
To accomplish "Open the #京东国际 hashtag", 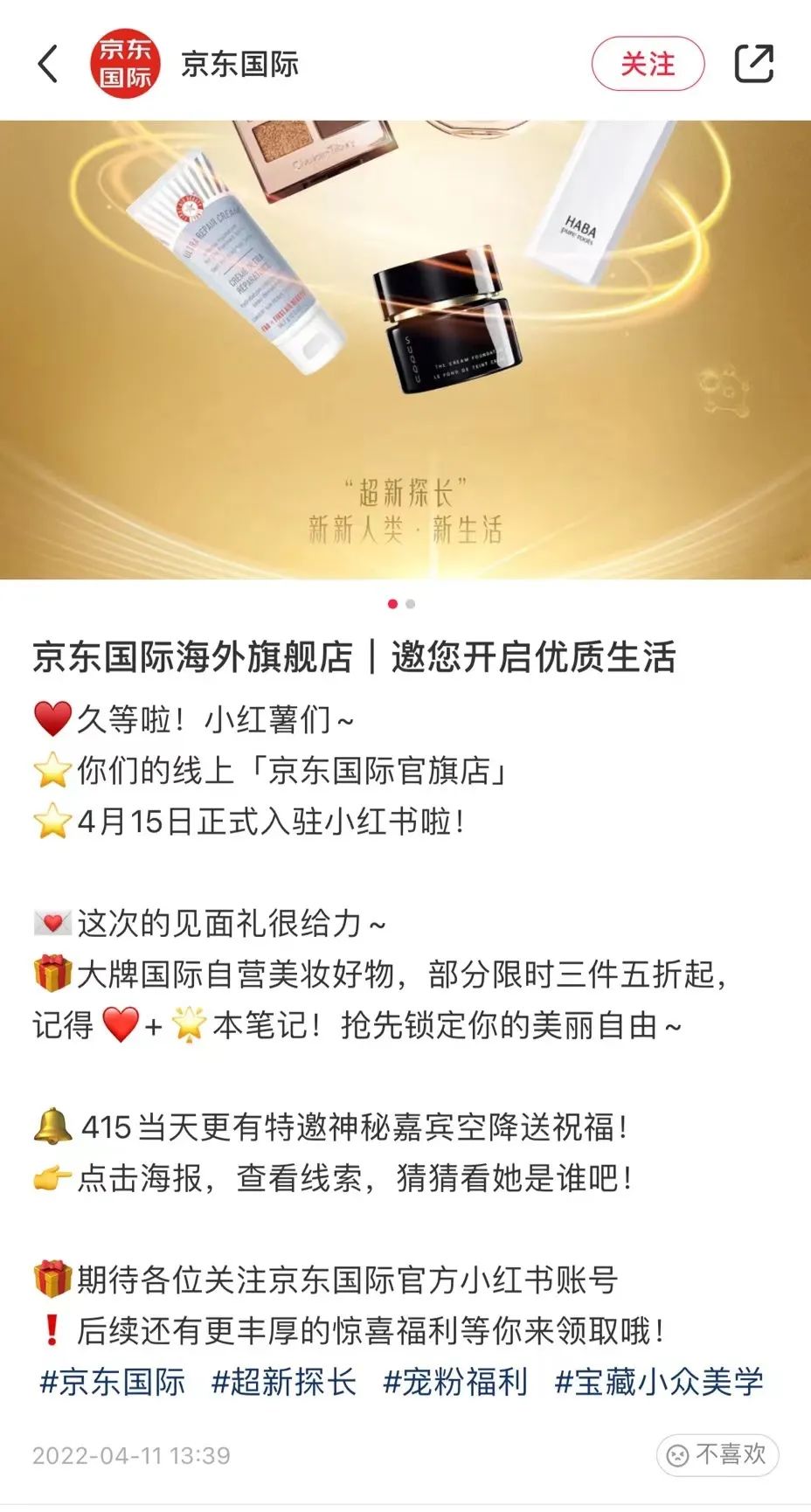I will (x=113, y=1382).
